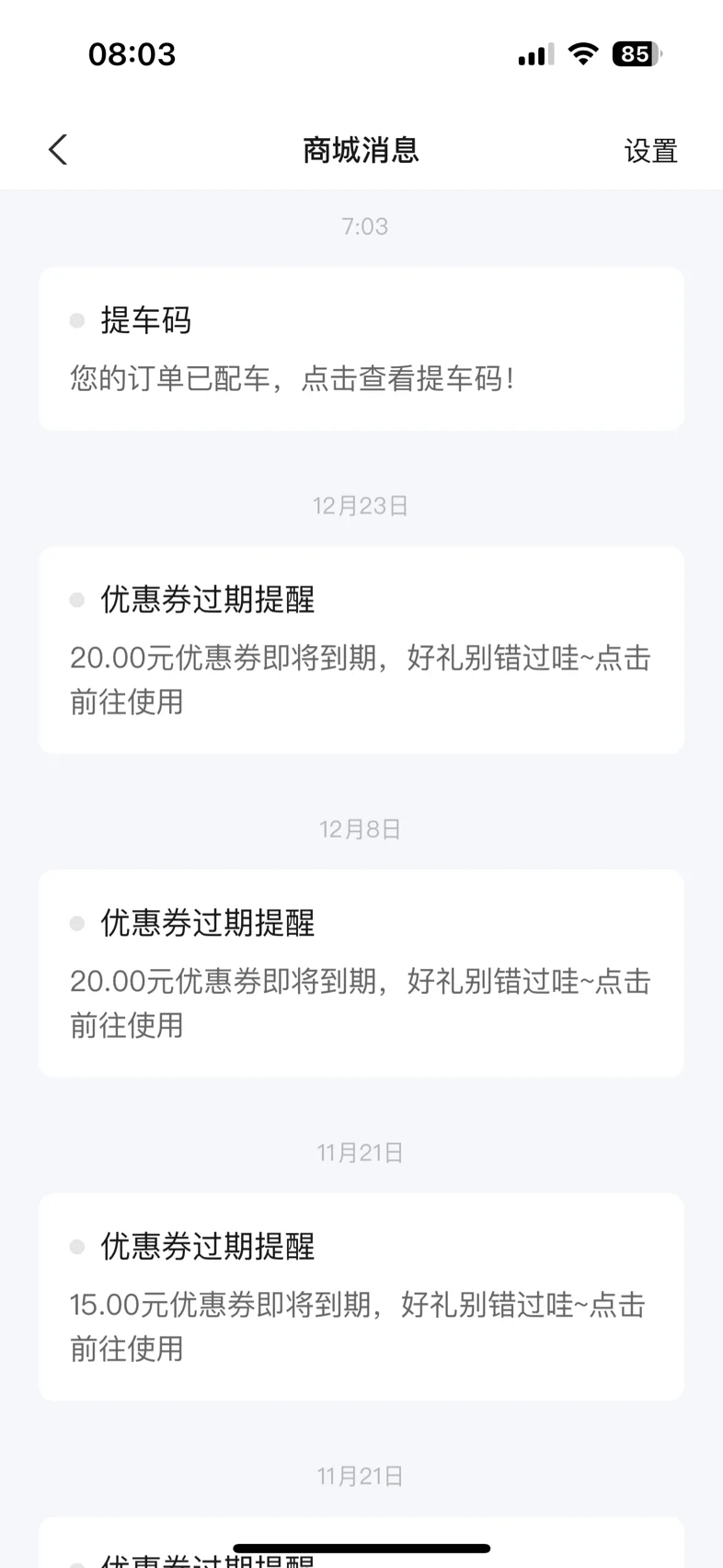Image resolution: width=723 pixels, height=1568 pixels.
Task: Open the 15.00元 coupon expiry reminder
Action: pyautogui.click(x=361, y=1297)
